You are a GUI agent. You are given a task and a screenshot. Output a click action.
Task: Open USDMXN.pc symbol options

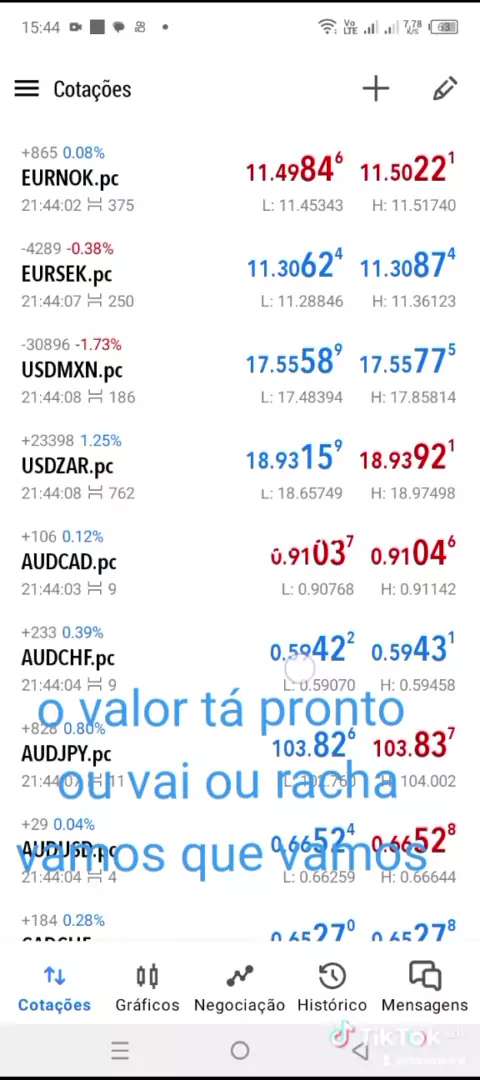click(240, 370)
